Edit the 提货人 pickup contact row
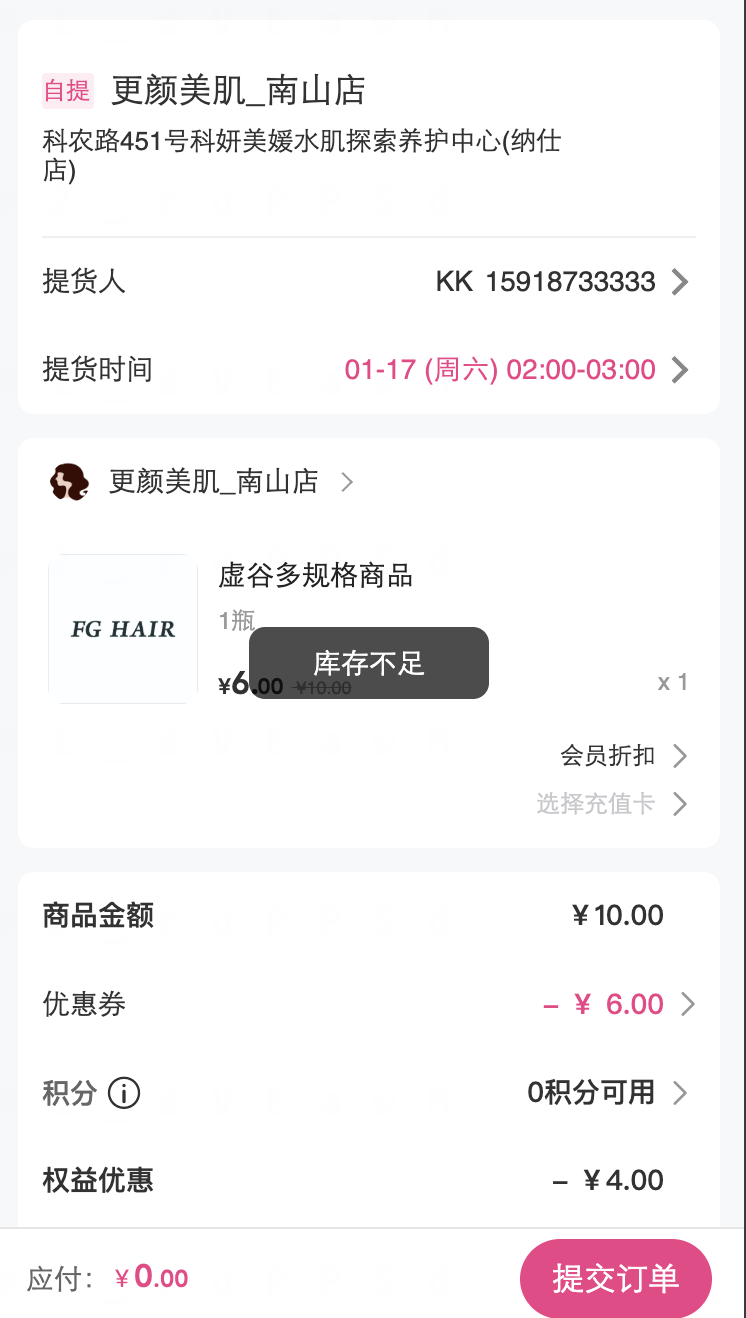 pyautogui.click(x=560, y=282)
